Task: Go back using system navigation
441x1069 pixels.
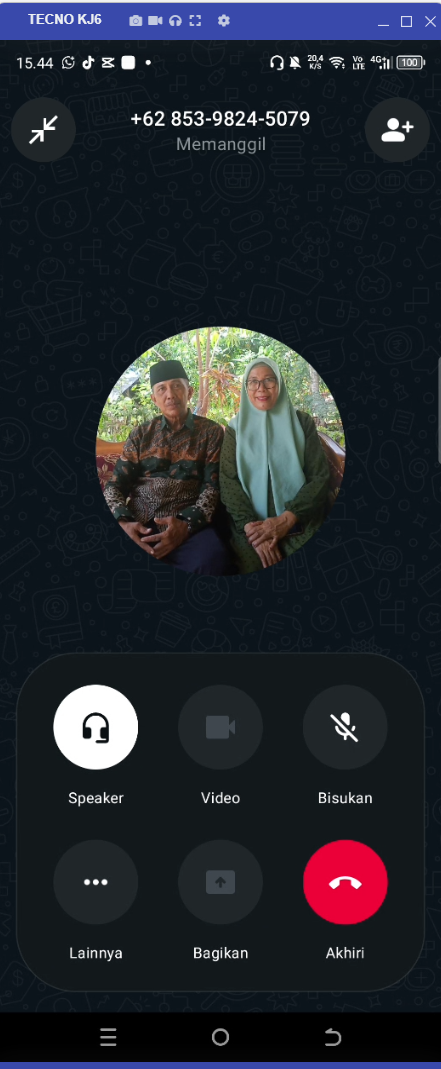Action: (332, 1037)
